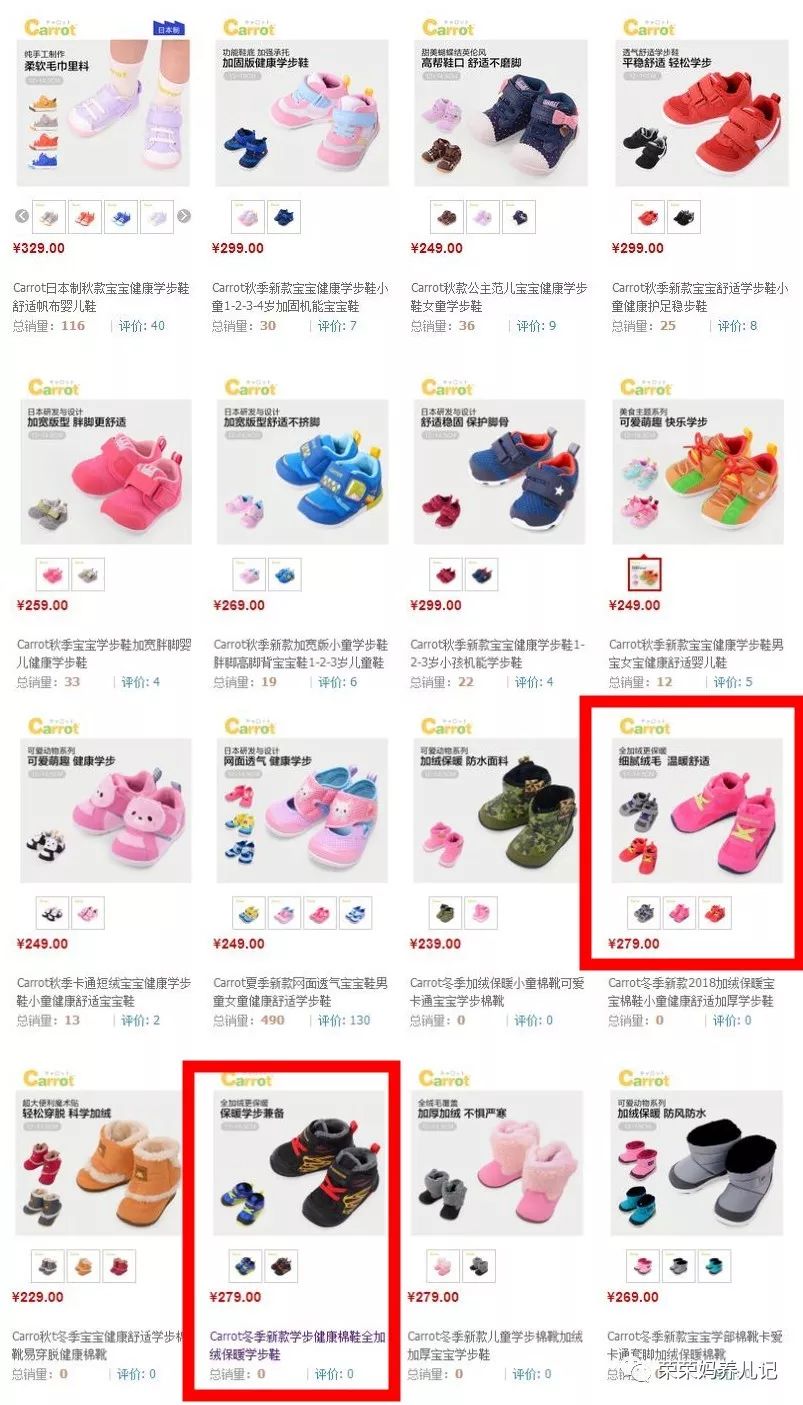The height and width of the screenshot is (1405, 803).
Task: Open 加固版健康学步鞋 pink sneaker product
Action: pyautogui.click(x=301, y=112)
